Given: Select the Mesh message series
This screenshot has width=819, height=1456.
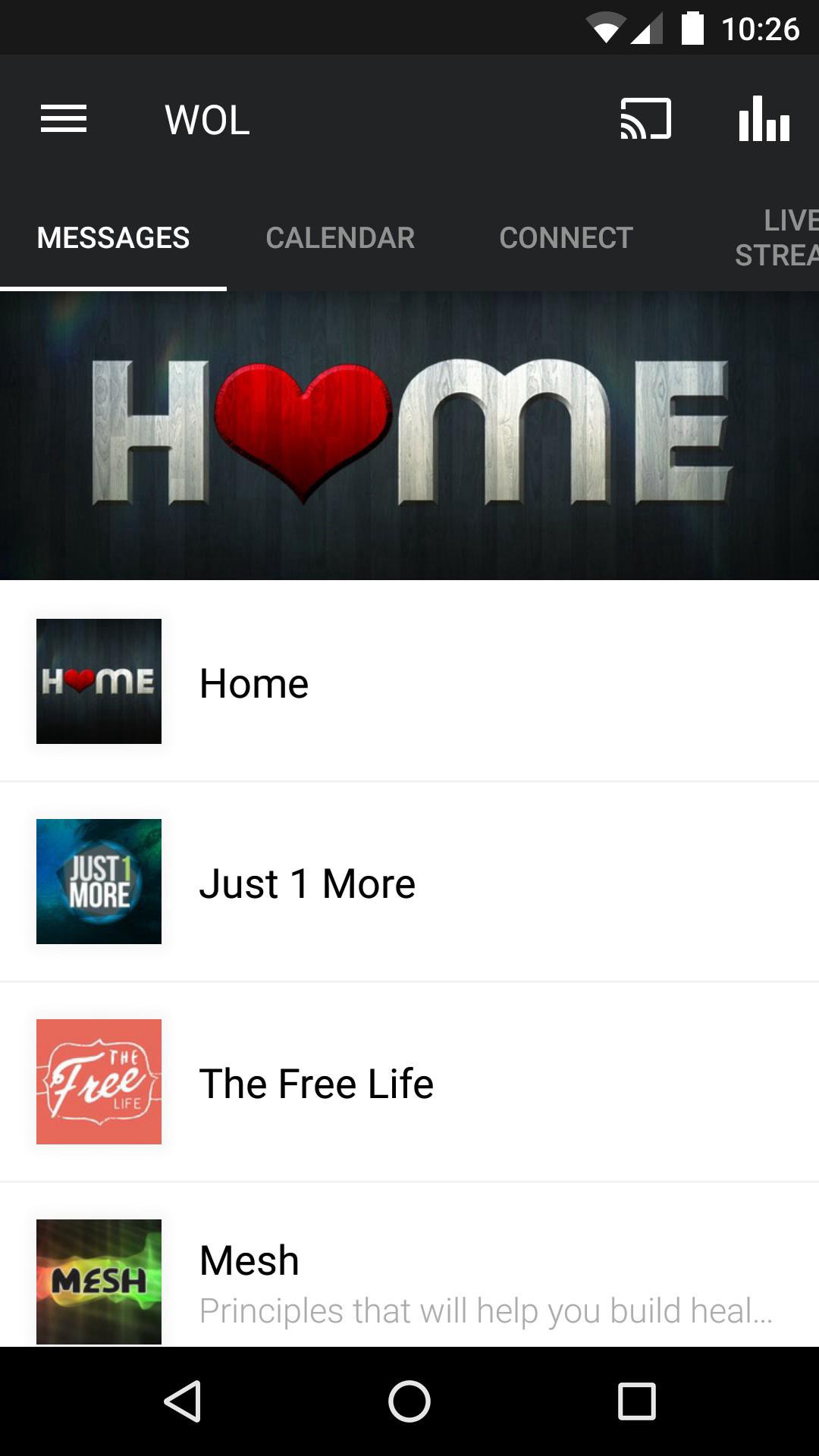Looking at the screenshot, I should tap(409, 1282).
